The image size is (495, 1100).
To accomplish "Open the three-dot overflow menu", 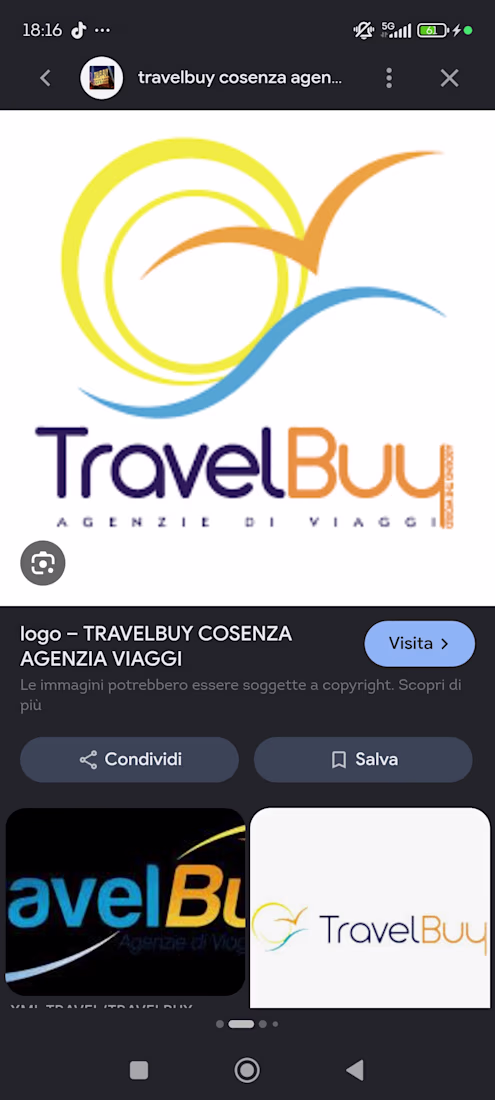I will click(x=389, y=78).
